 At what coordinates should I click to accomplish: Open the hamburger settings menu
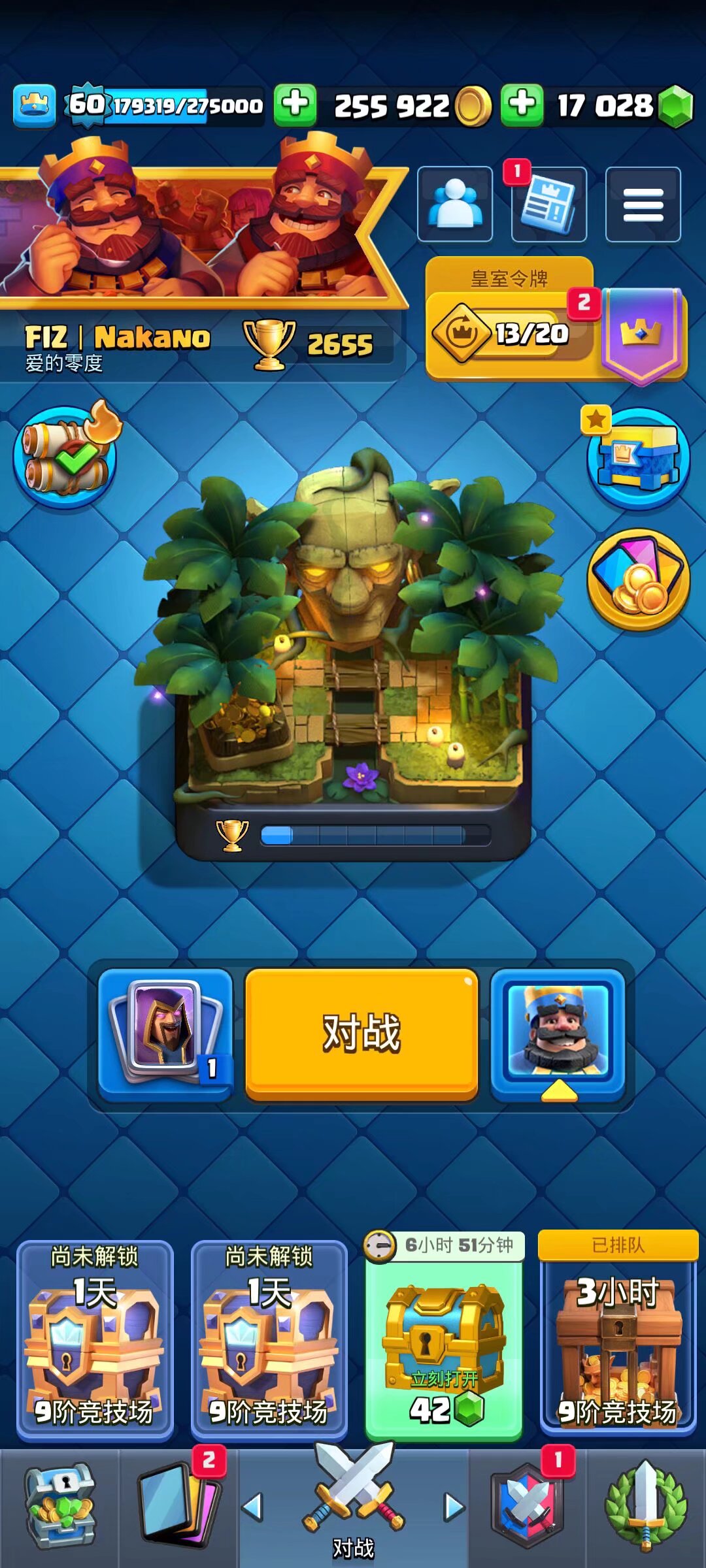coord(643,205)
